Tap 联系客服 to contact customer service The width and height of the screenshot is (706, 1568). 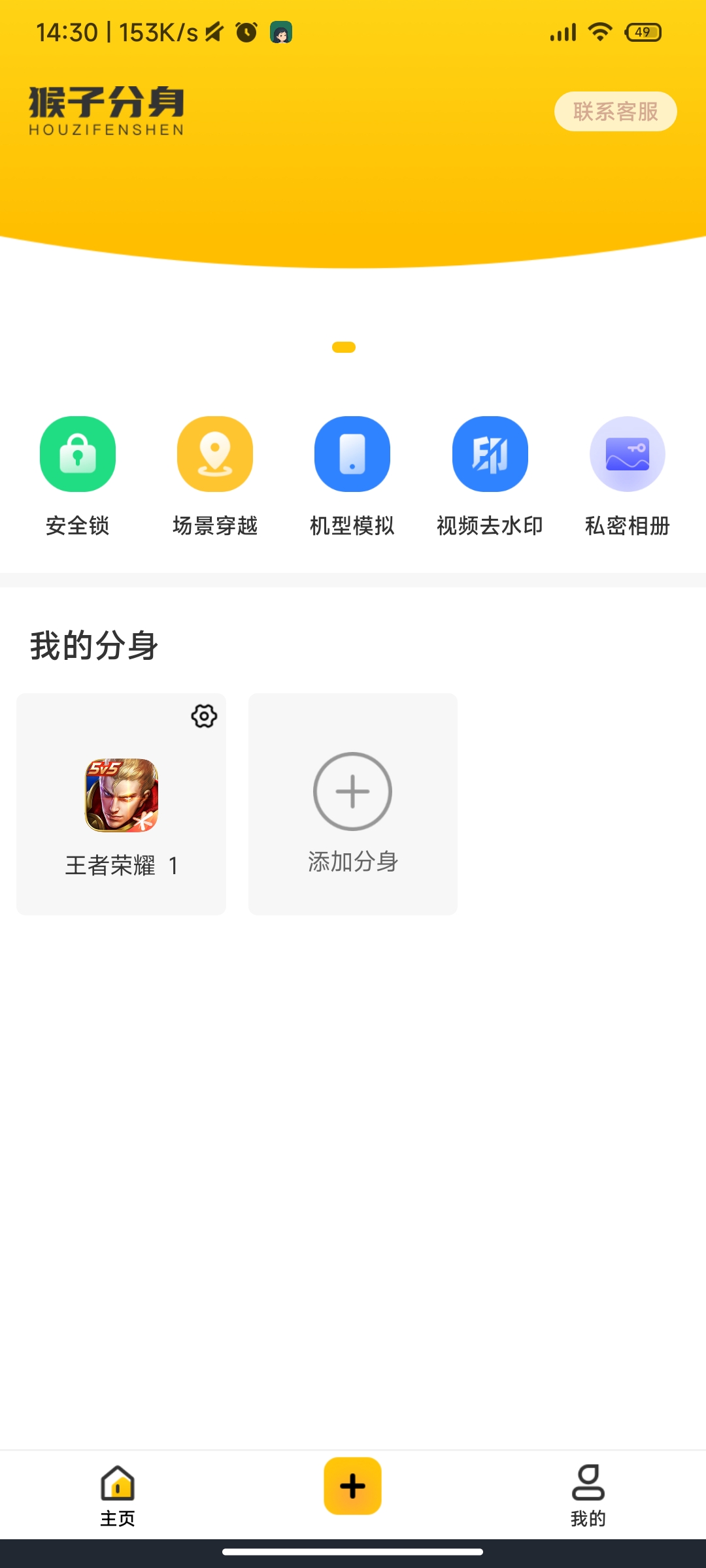tap(615, 111)
